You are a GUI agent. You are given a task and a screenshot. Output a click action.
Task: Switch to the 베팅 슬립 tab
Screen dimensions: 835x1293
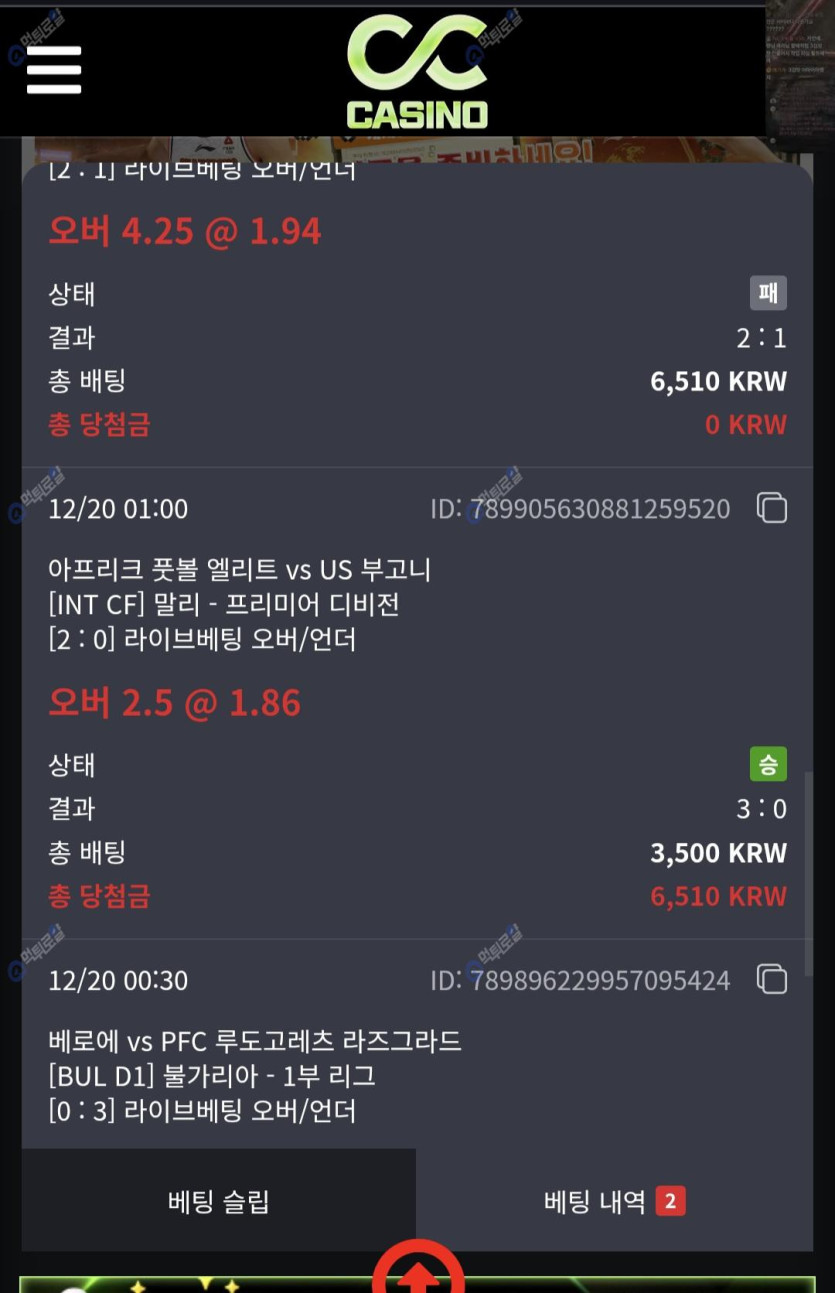(218, 1201)
